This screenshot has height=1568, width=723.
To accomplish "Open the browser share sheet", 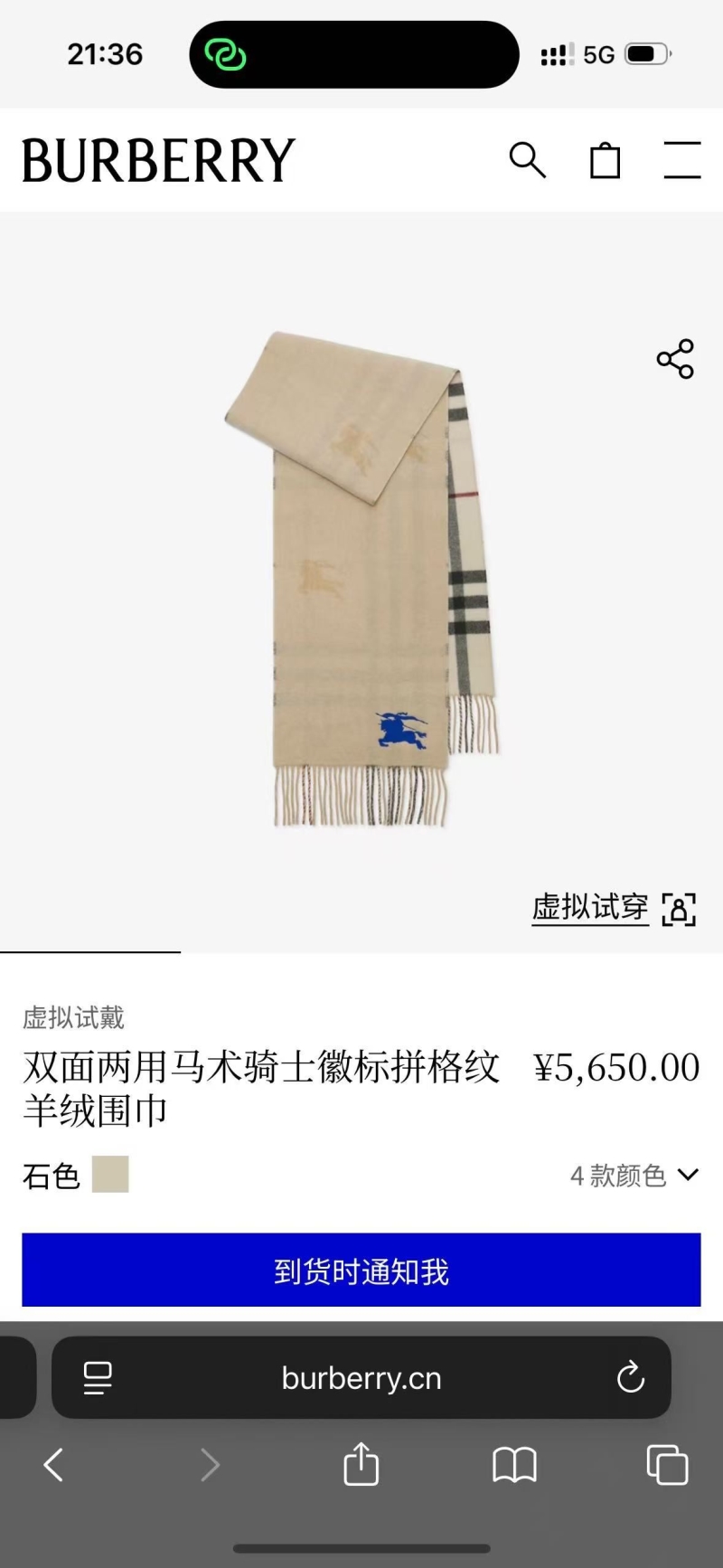I will point(361,1464).
